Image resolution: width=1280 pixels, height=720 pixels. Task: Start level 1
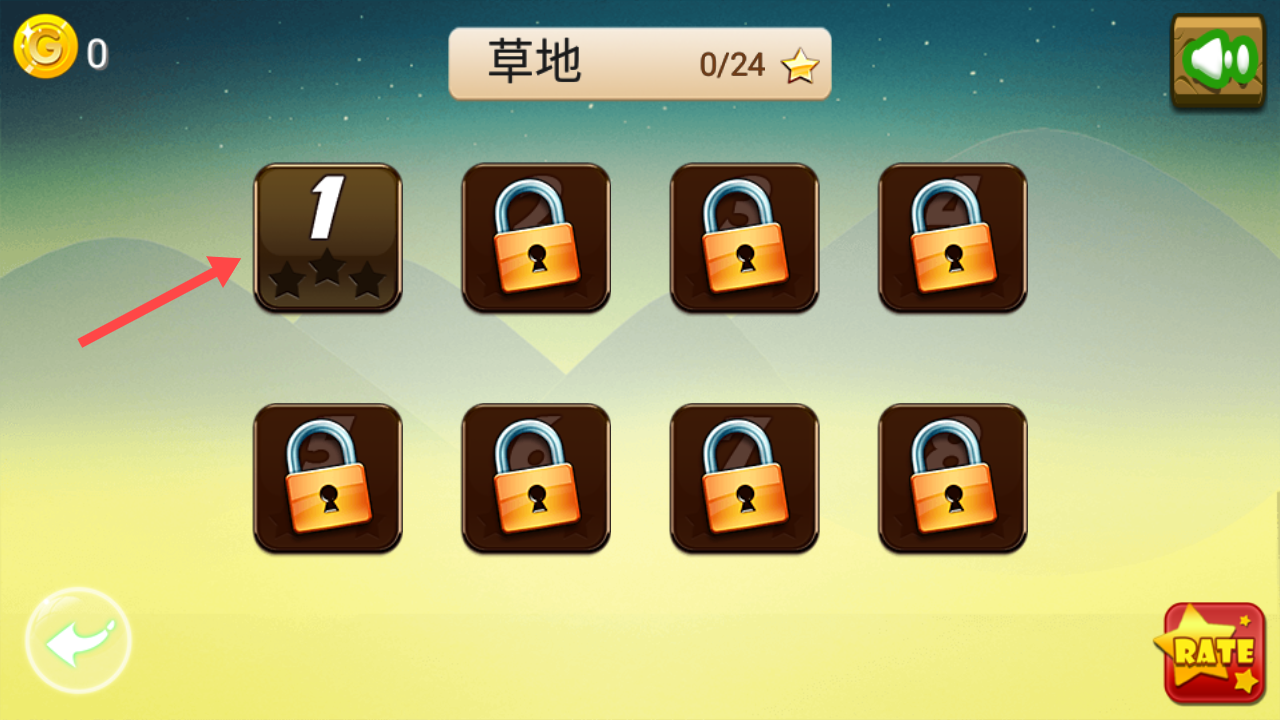[328, 238]
